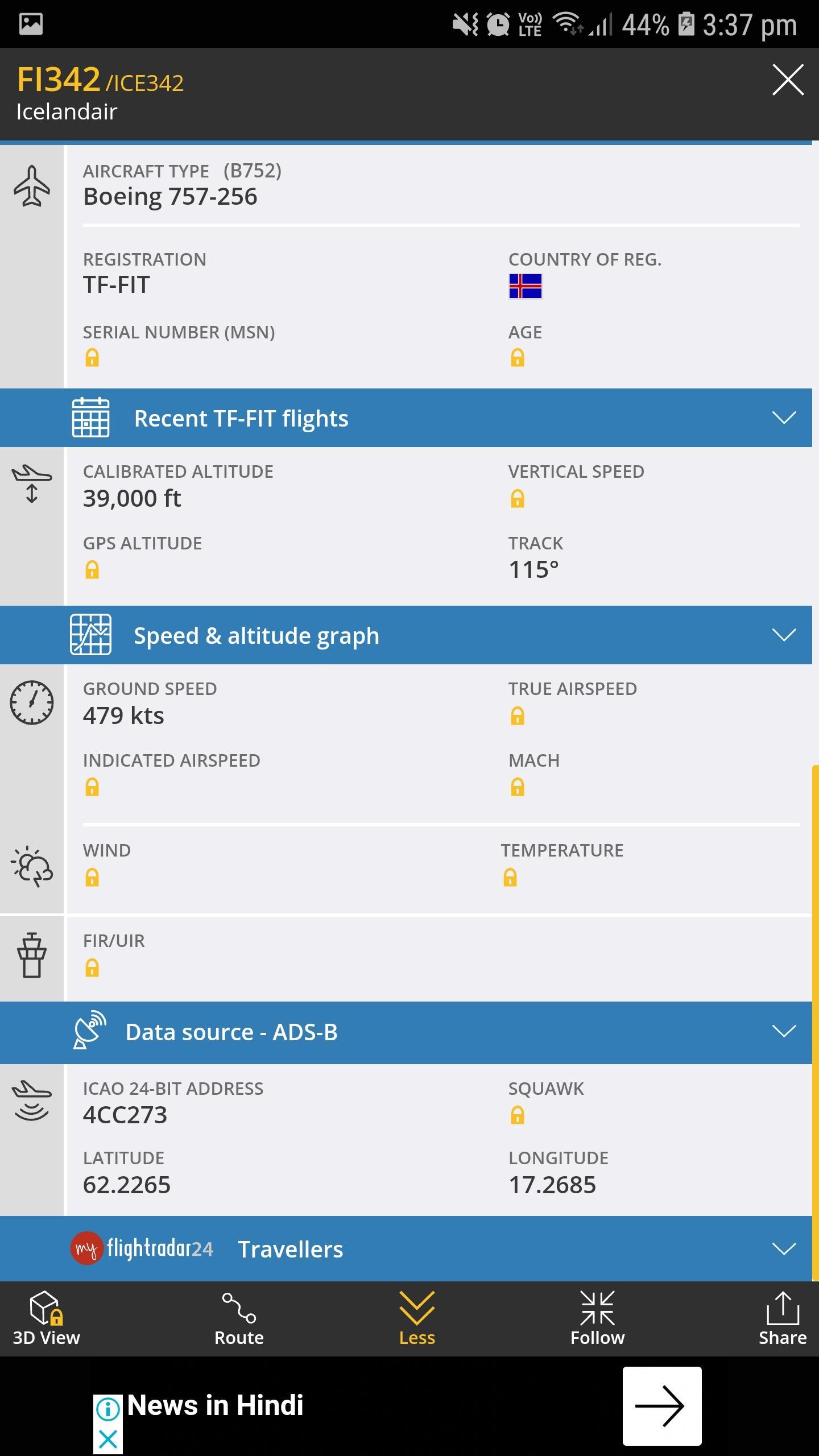Expand the Travellers section
The width and height of the screenshot is (819, 1456).
[x=783, y=1249]
